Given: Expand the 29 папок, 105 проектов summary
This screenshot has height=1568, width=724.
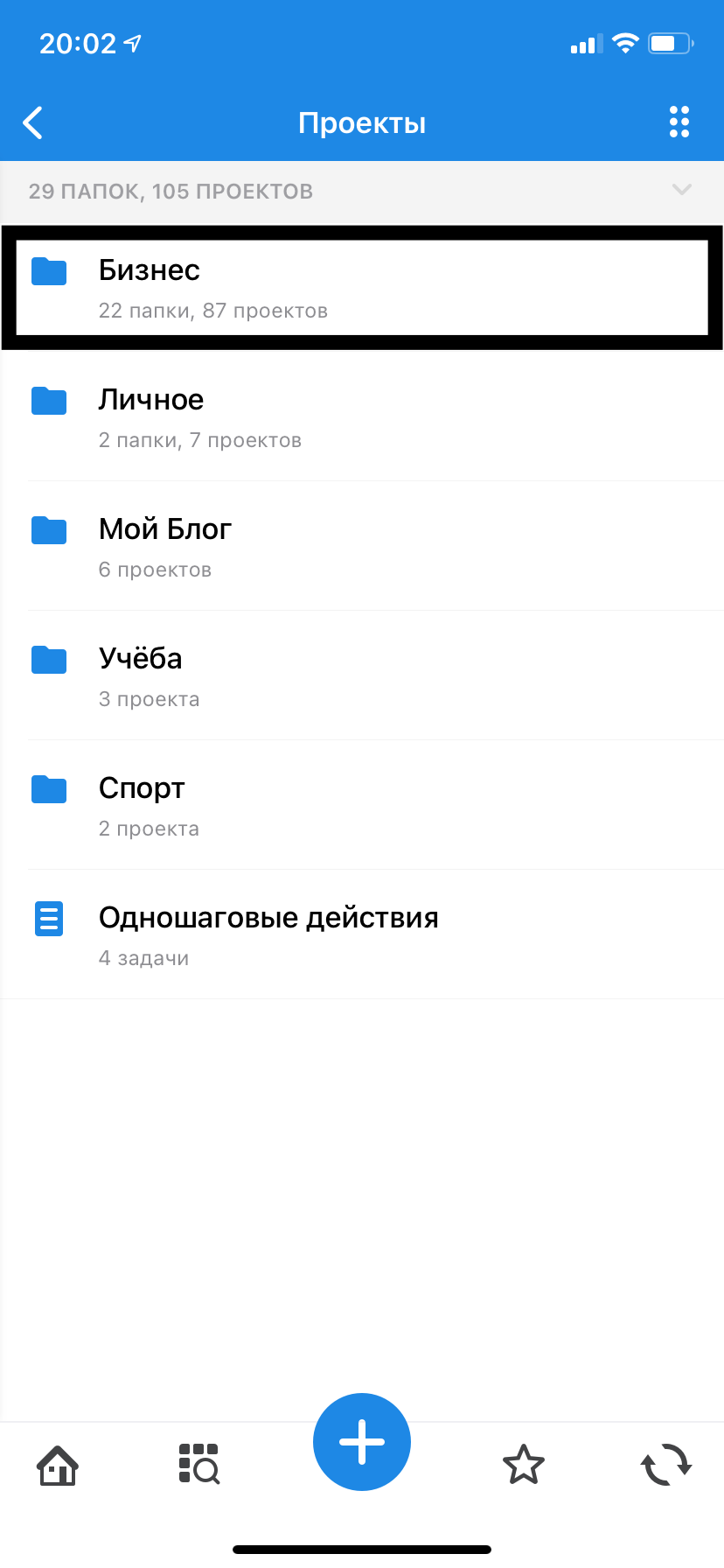Looking at the screenshot, I should pos(681,190).
